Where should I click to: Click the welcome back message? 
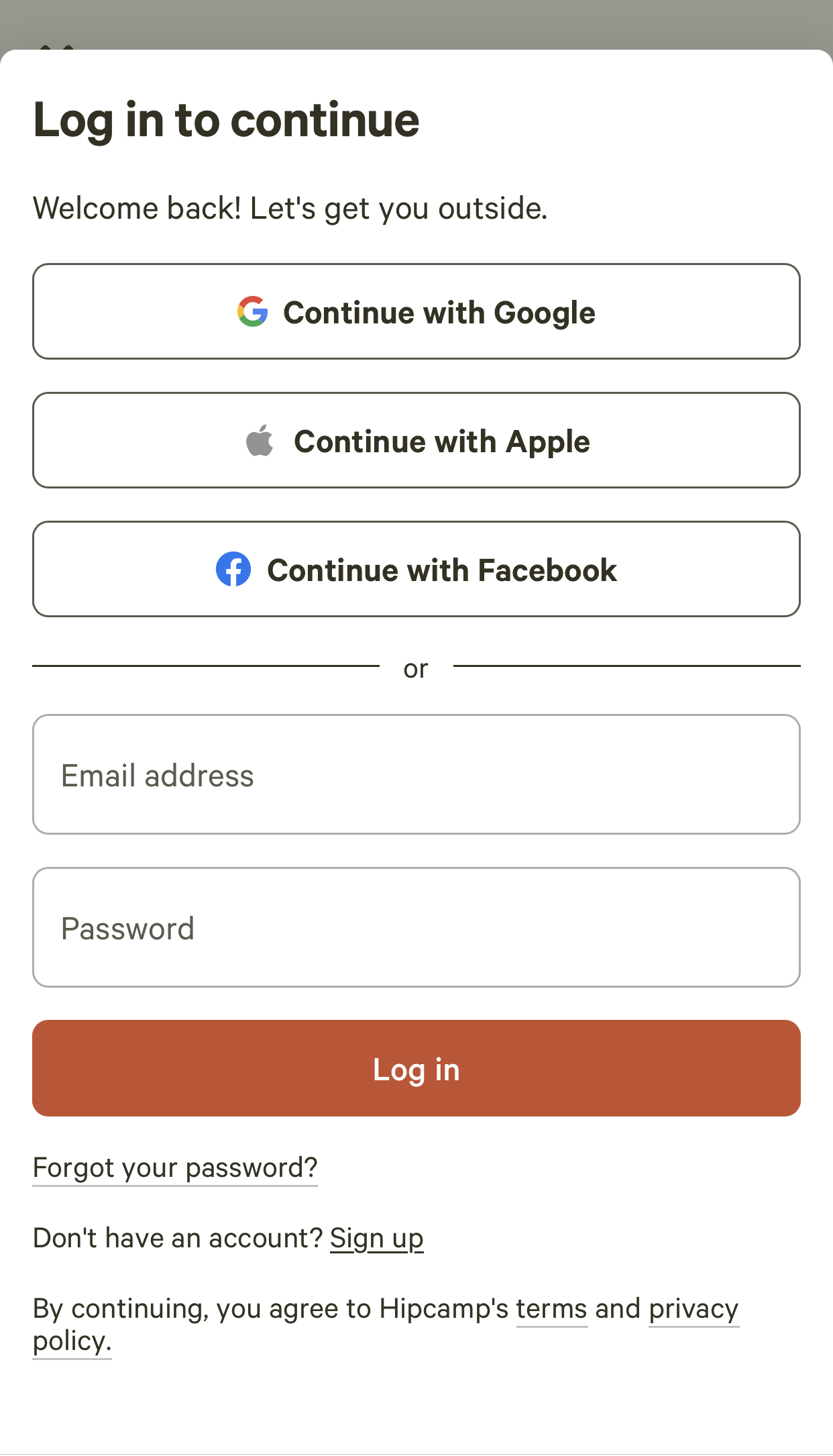point(290,208)
